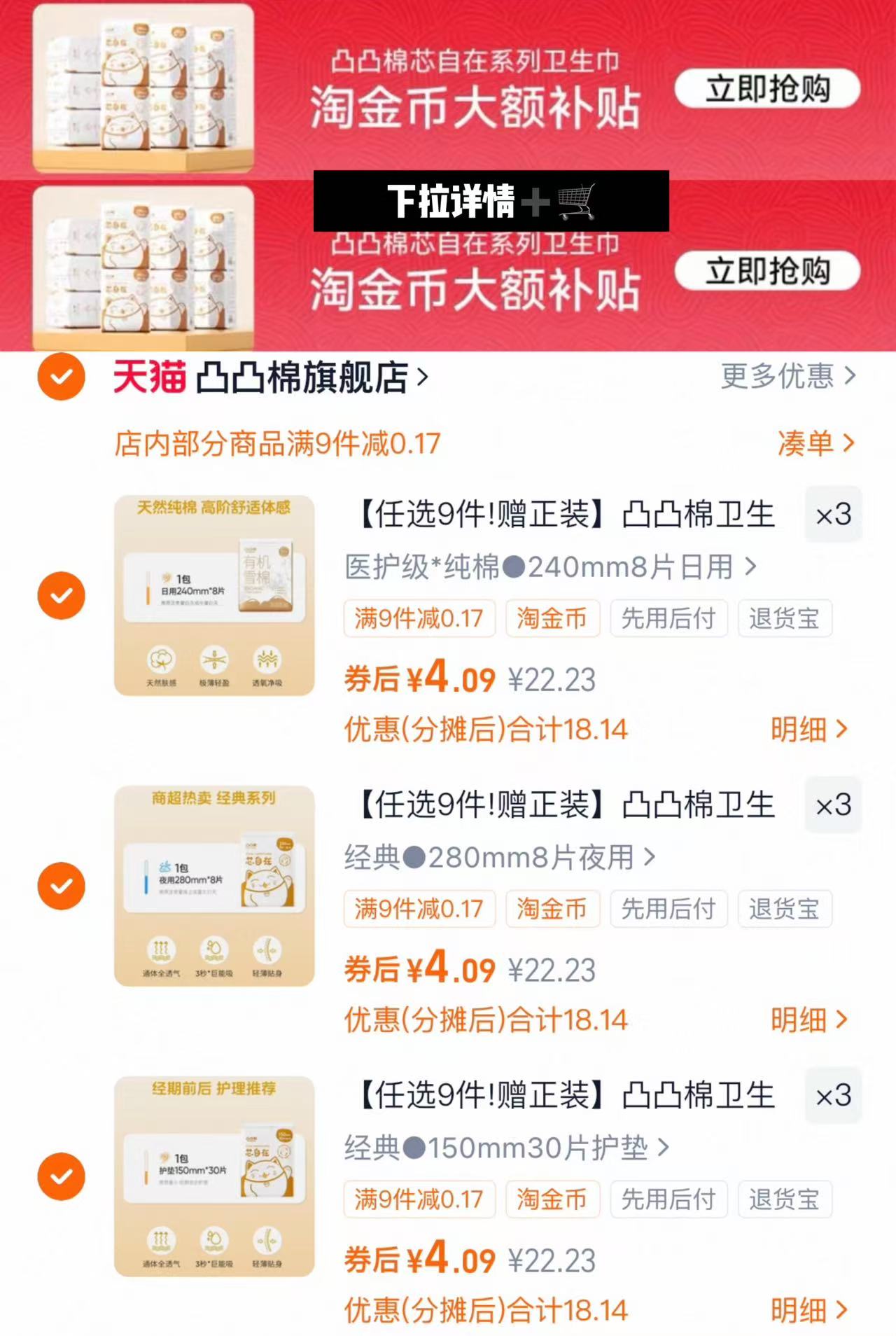The image size is (896, 1336).
Task: Click the 退货宝 tag on the 150mm pad liner
Action: [785, 1199]
